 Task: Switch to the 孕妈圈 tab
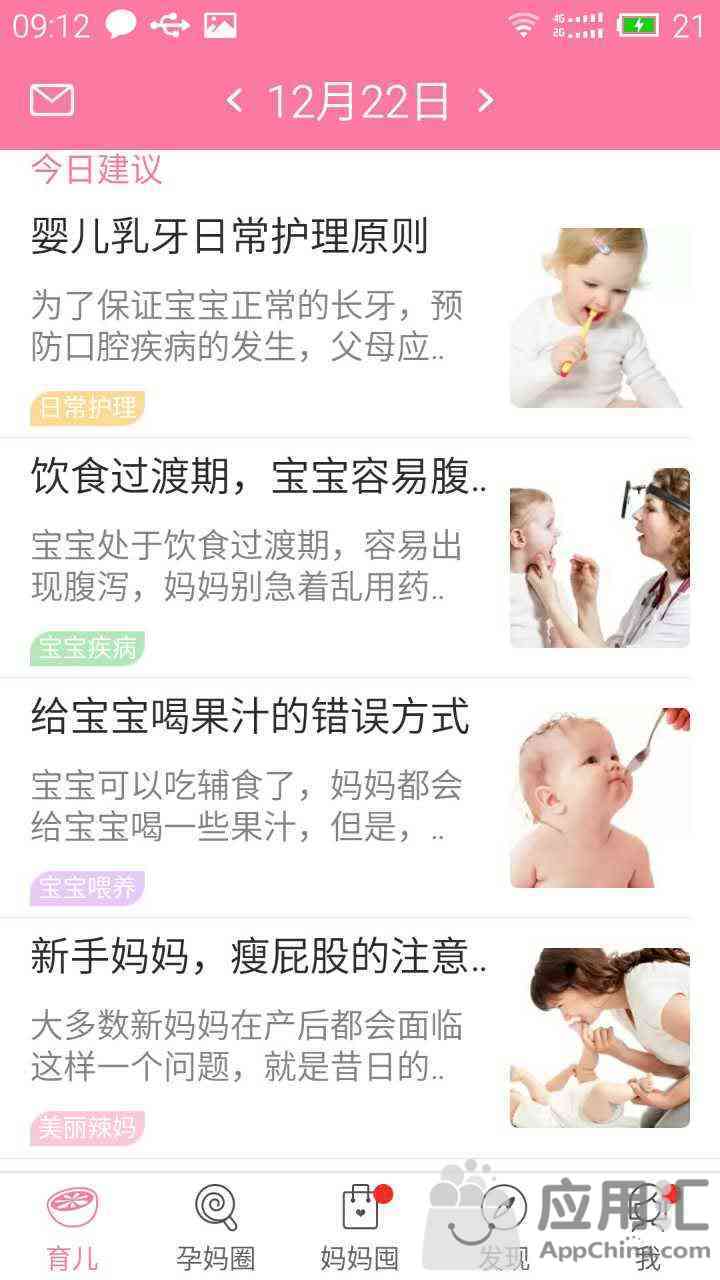tap(216, 1226)
